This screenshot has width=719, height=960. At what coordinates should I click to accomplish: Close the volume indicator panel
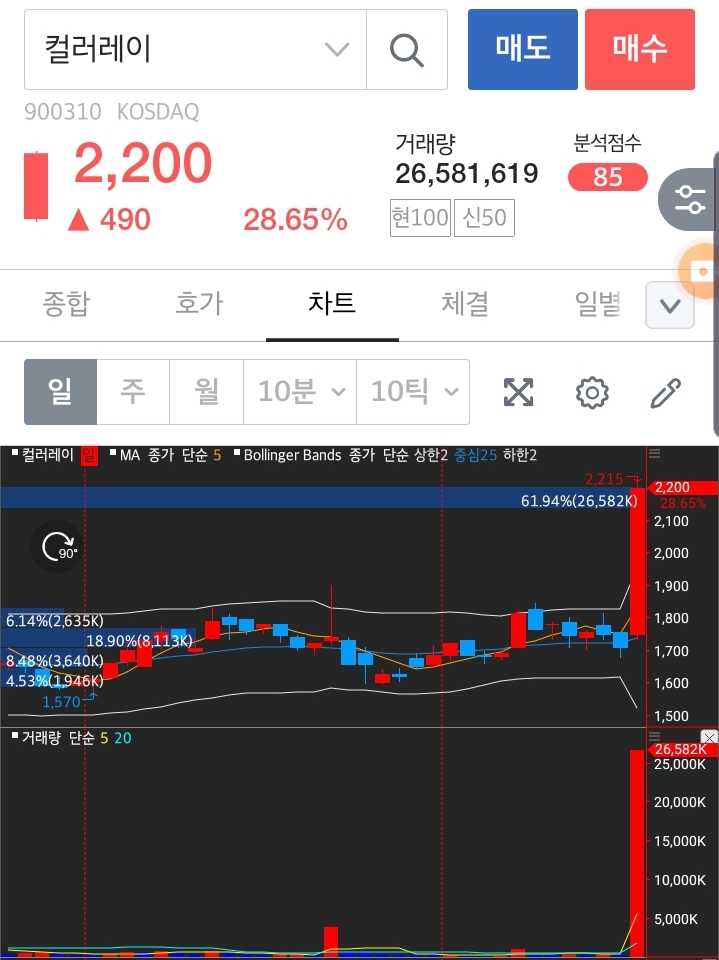click(709, 738)
